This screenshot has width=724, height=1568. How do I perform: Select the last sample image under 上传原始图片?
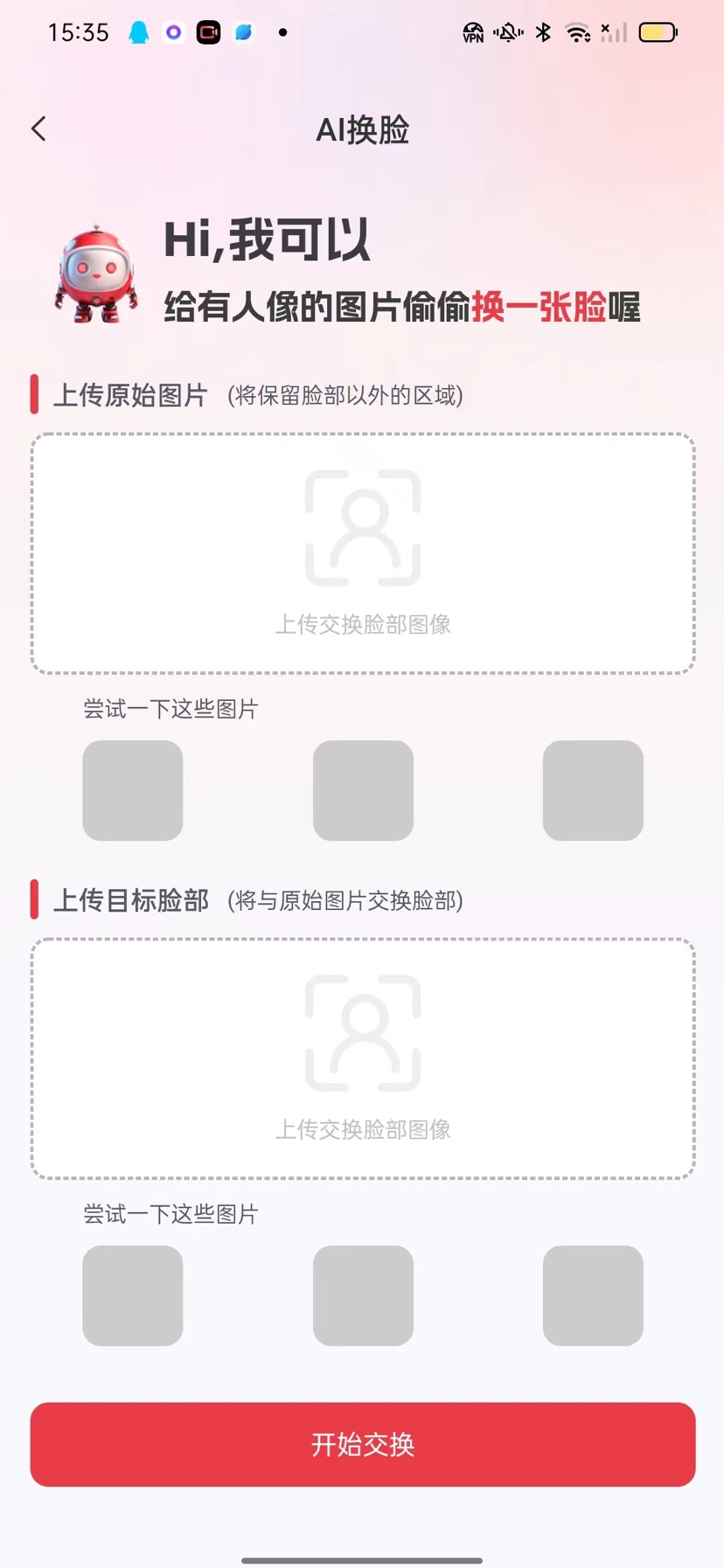coord(593,789)
